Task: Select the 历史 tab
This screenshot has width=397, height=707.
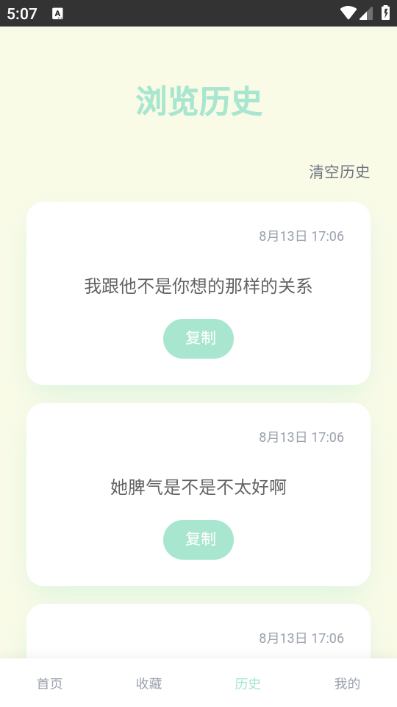Action: (x=248, y=684)
